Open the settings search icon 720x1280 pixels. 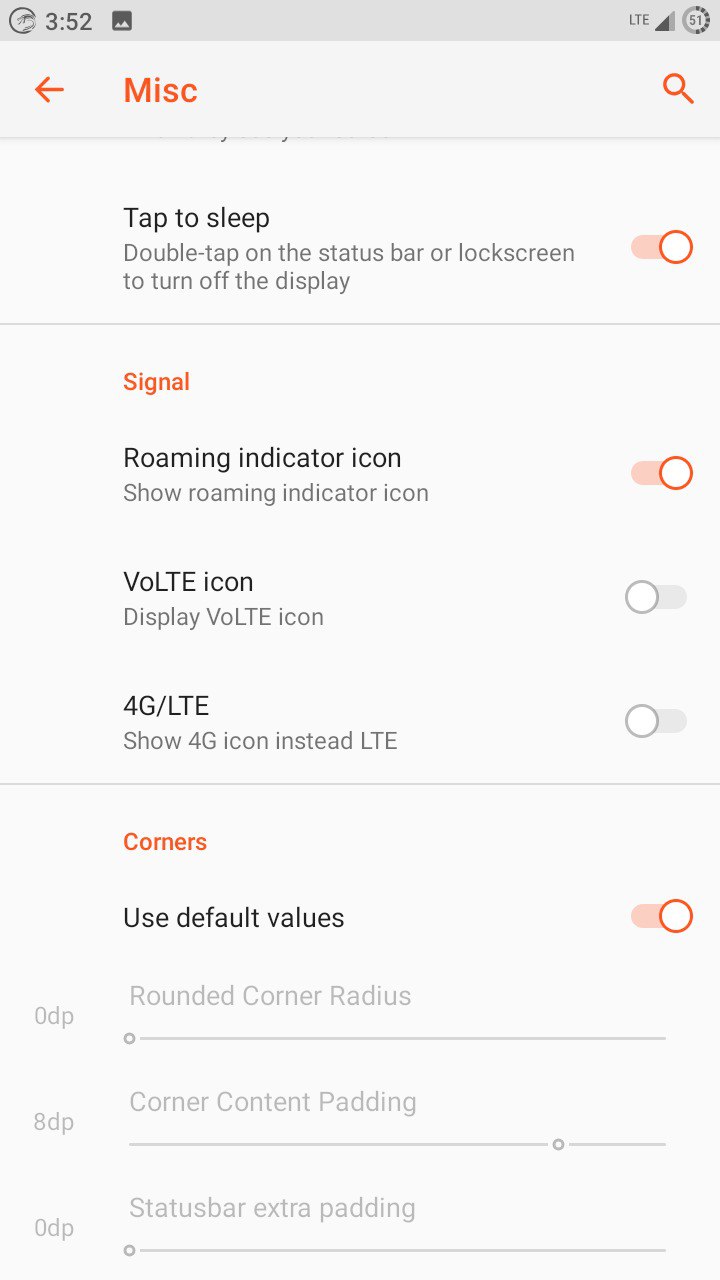(x=678, y=90)
